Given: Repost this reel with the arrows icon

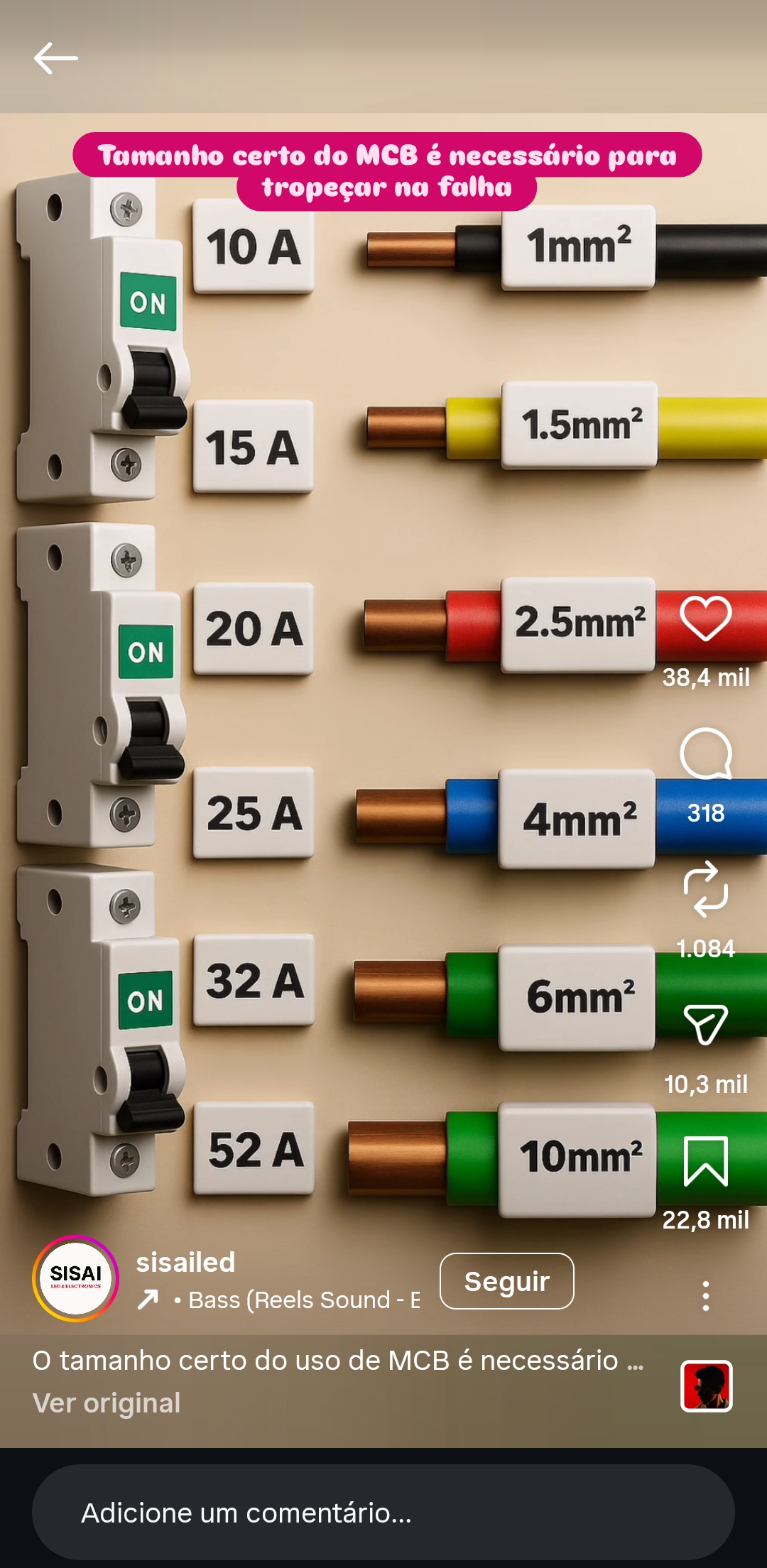Looking at the screenshot, I should (x=705, y=889).
